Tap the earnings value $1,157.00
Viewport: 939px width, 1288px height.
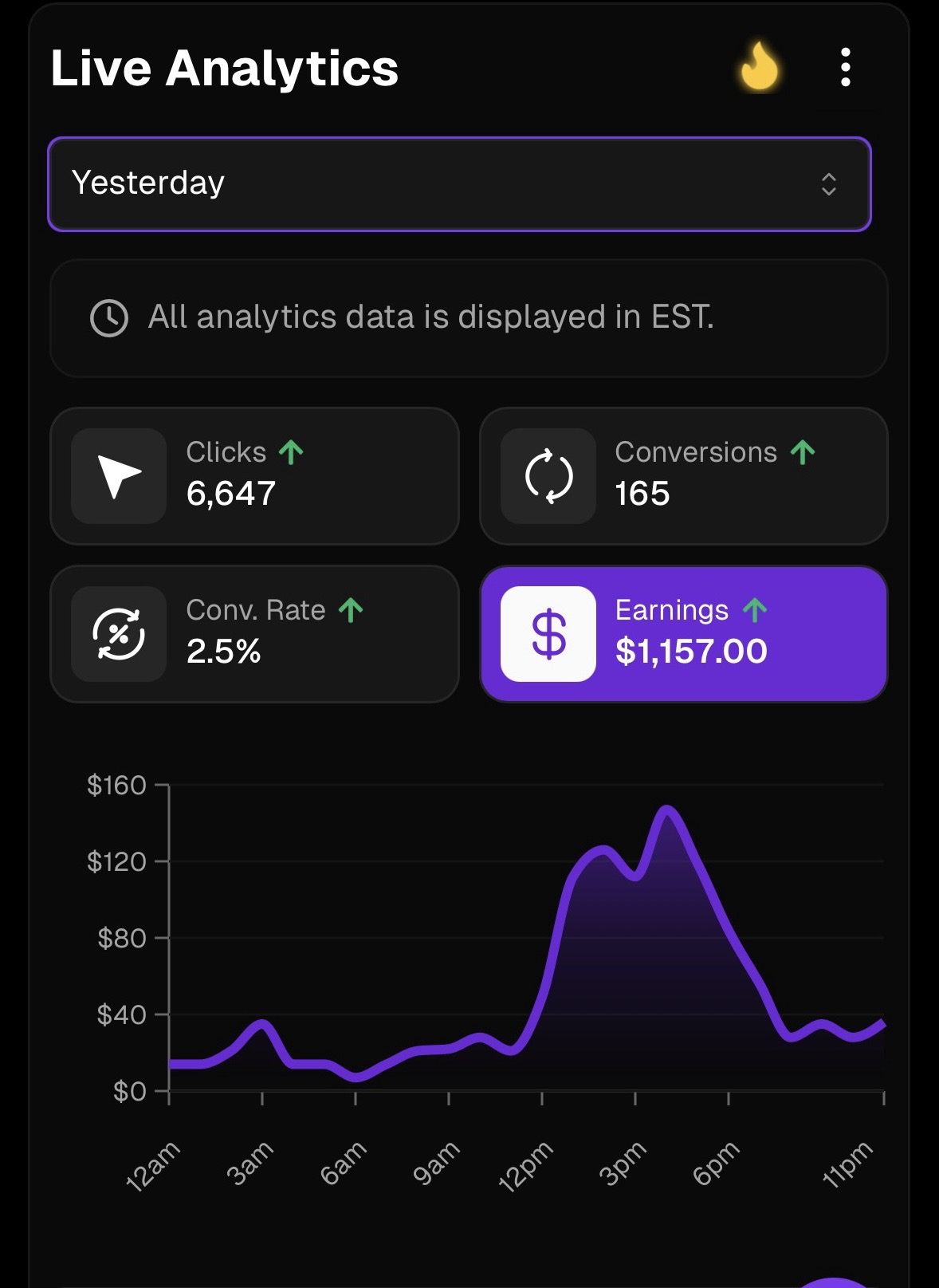click(690, 651)
